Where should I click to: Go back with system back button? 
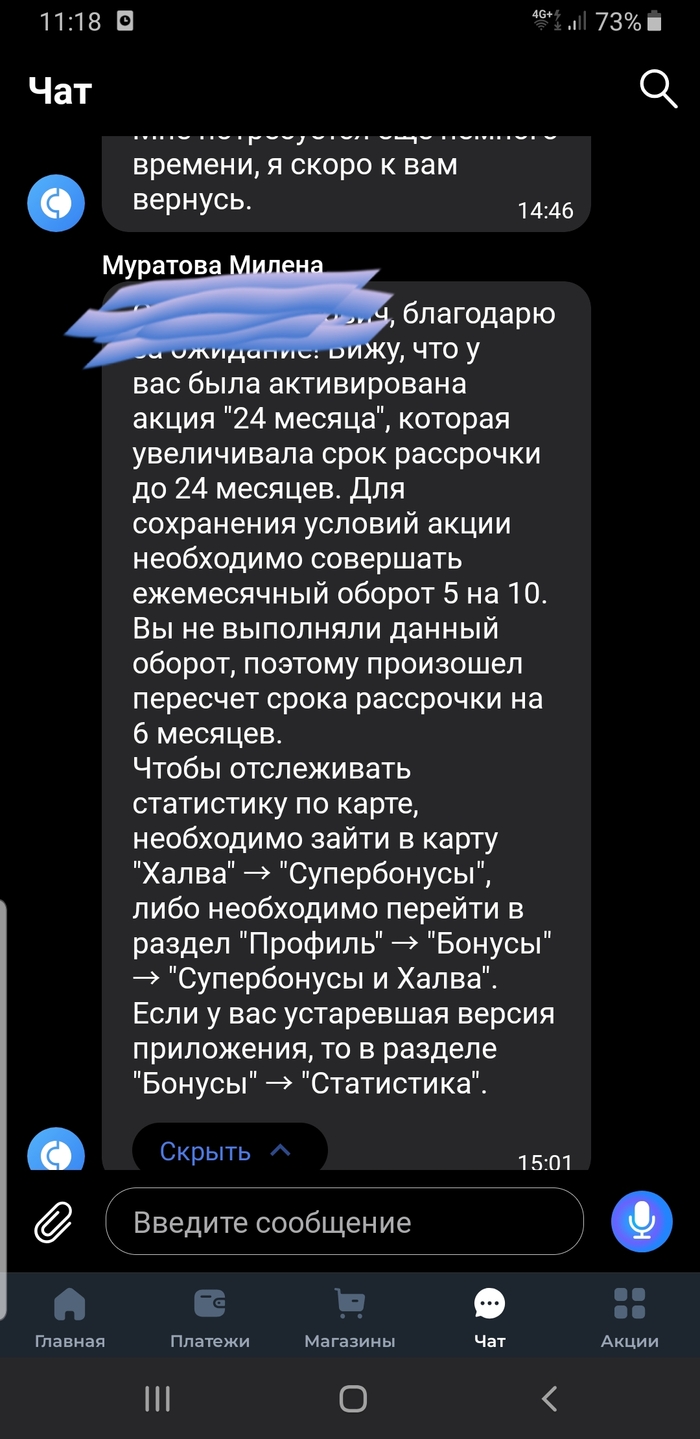pyautogui.click(x=548, y=1398)
